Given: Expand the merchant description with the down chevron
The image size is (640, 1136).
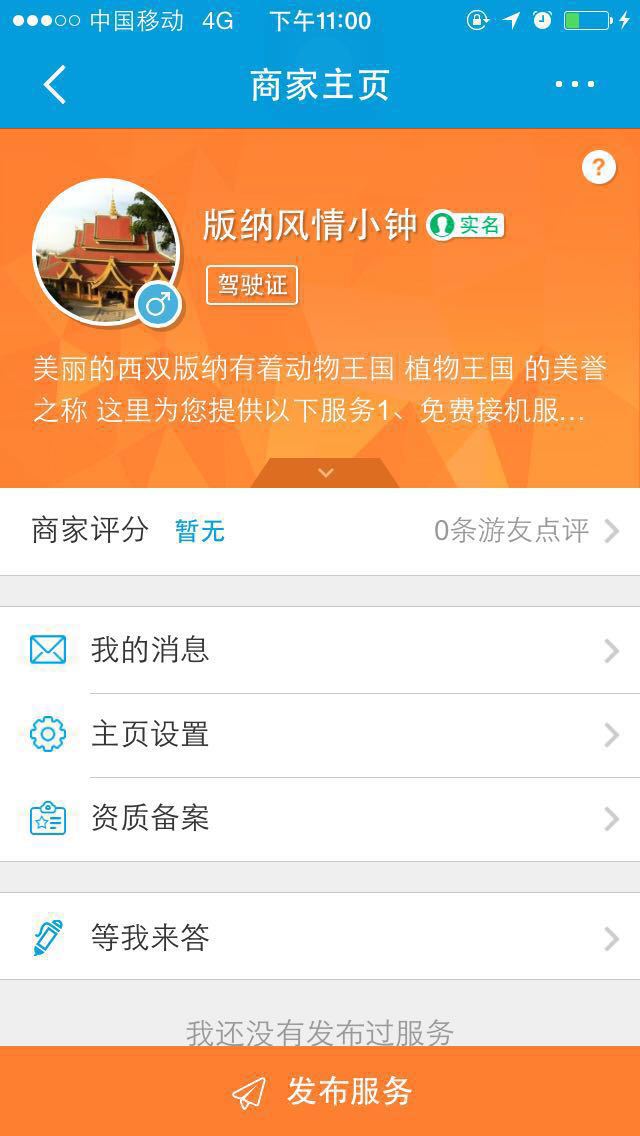Looking at the screenshot, I should coord(325,472).
